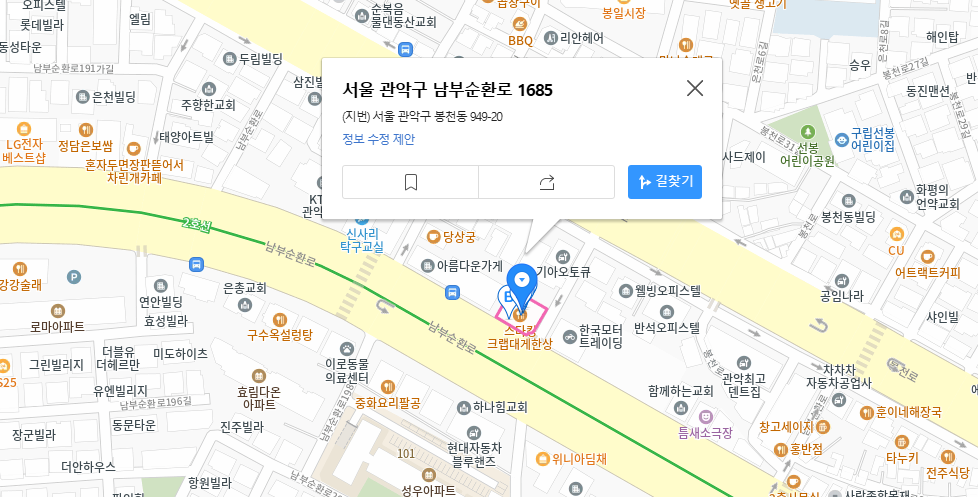The image size is (978, 497).
Task: Close the 남부순환로 1685 info popup
Action: tap(695, 88)
